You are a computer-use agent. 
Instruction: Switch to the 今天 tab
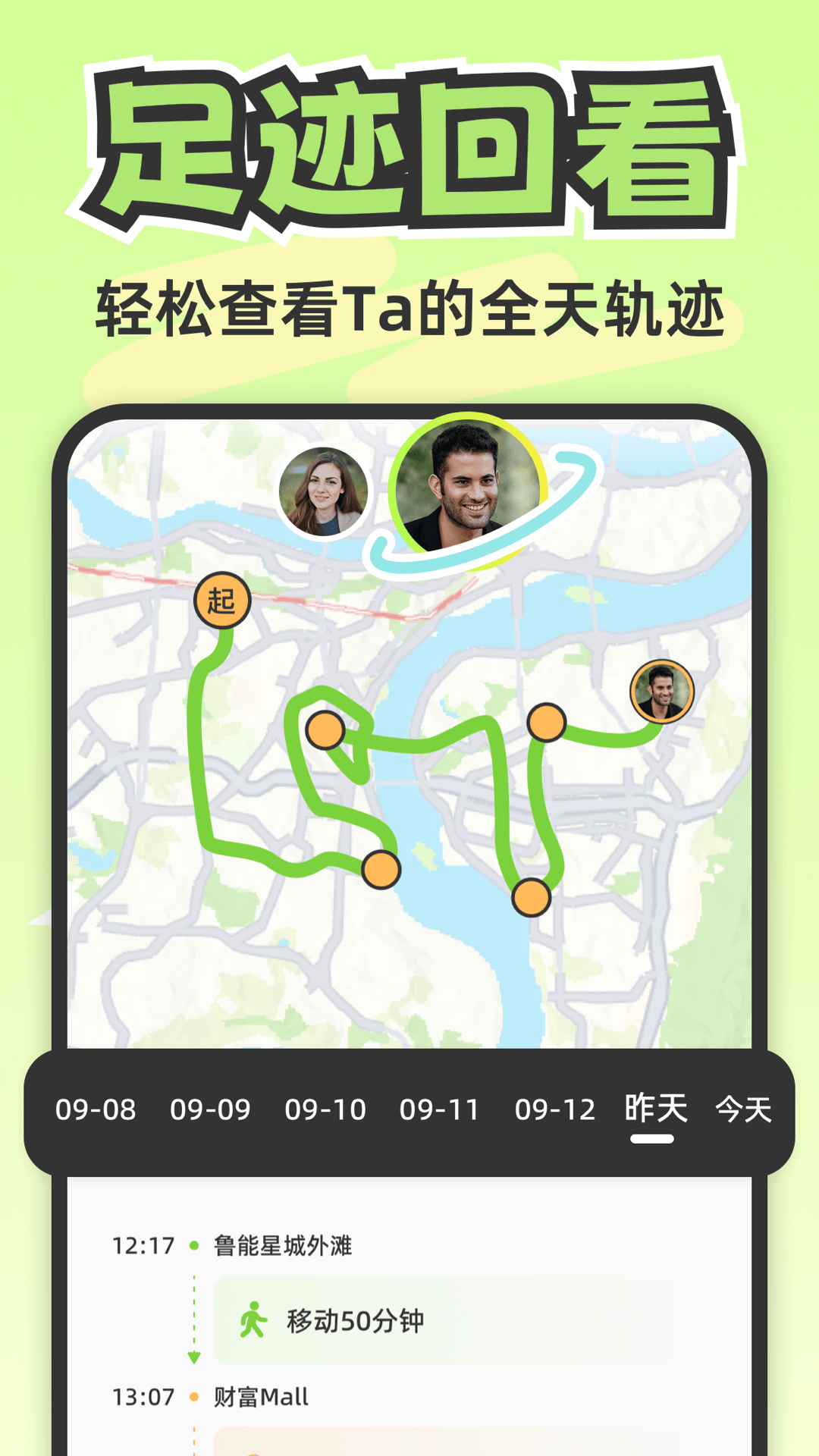(x=745, y=1109)
